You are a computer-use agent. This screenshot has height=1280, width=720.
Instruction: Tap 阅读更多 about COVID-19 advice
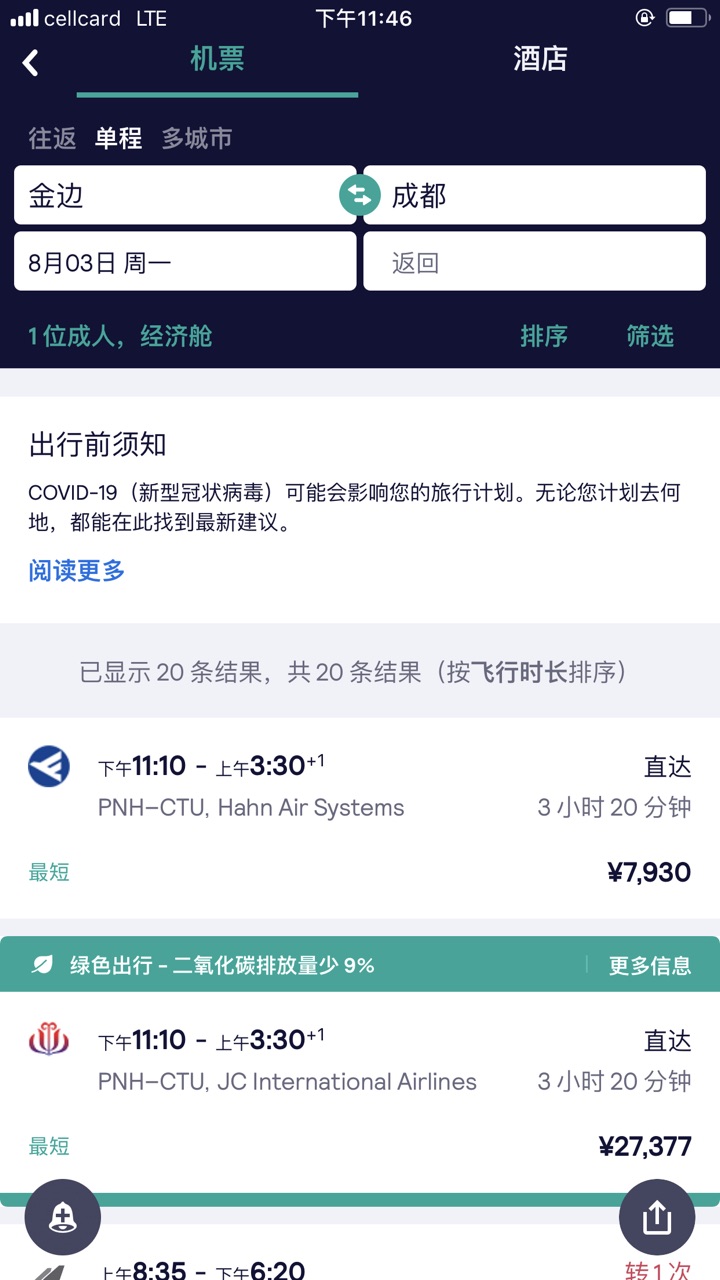click(x=77, y=571)
